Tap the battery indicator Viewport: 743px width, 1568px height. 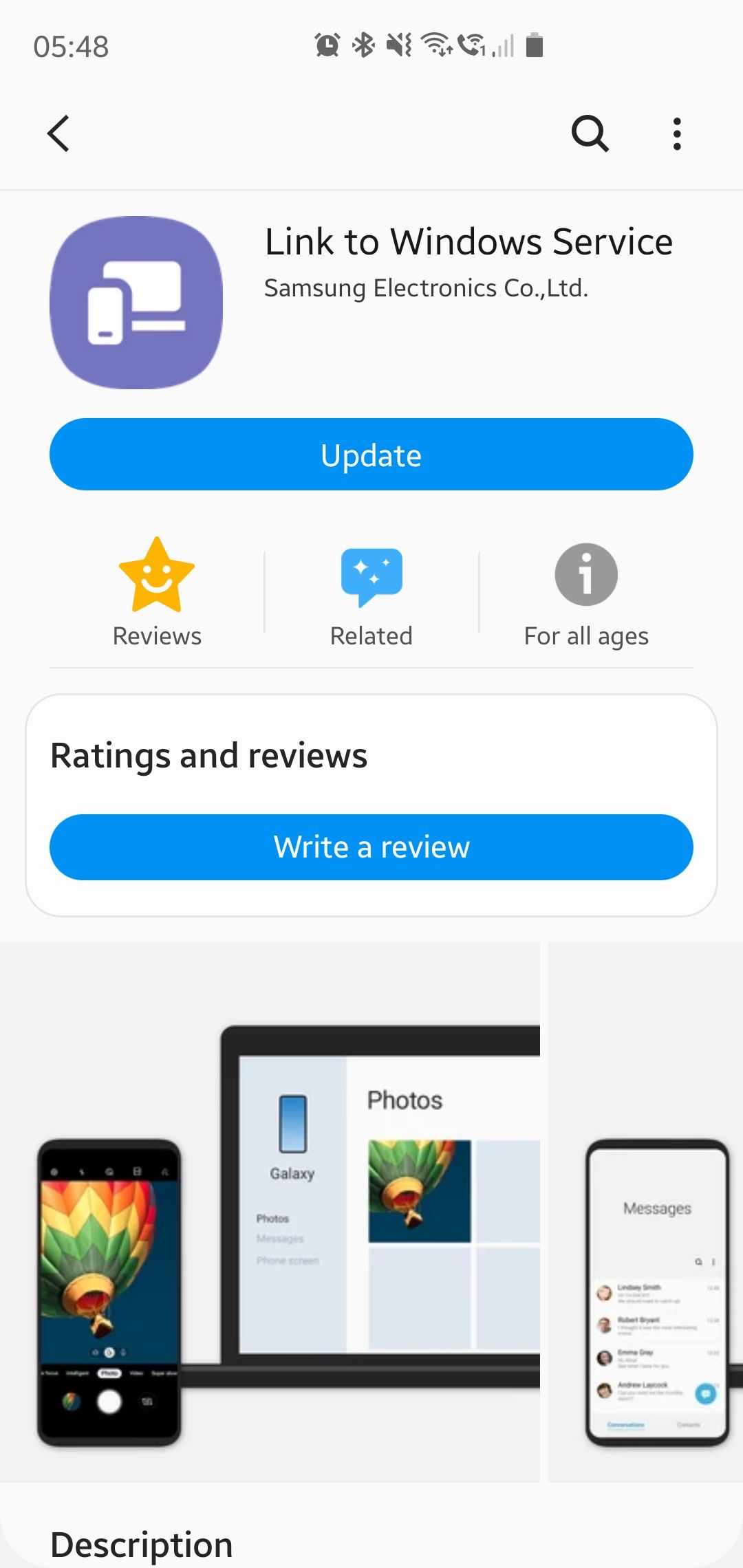point(535,45)
